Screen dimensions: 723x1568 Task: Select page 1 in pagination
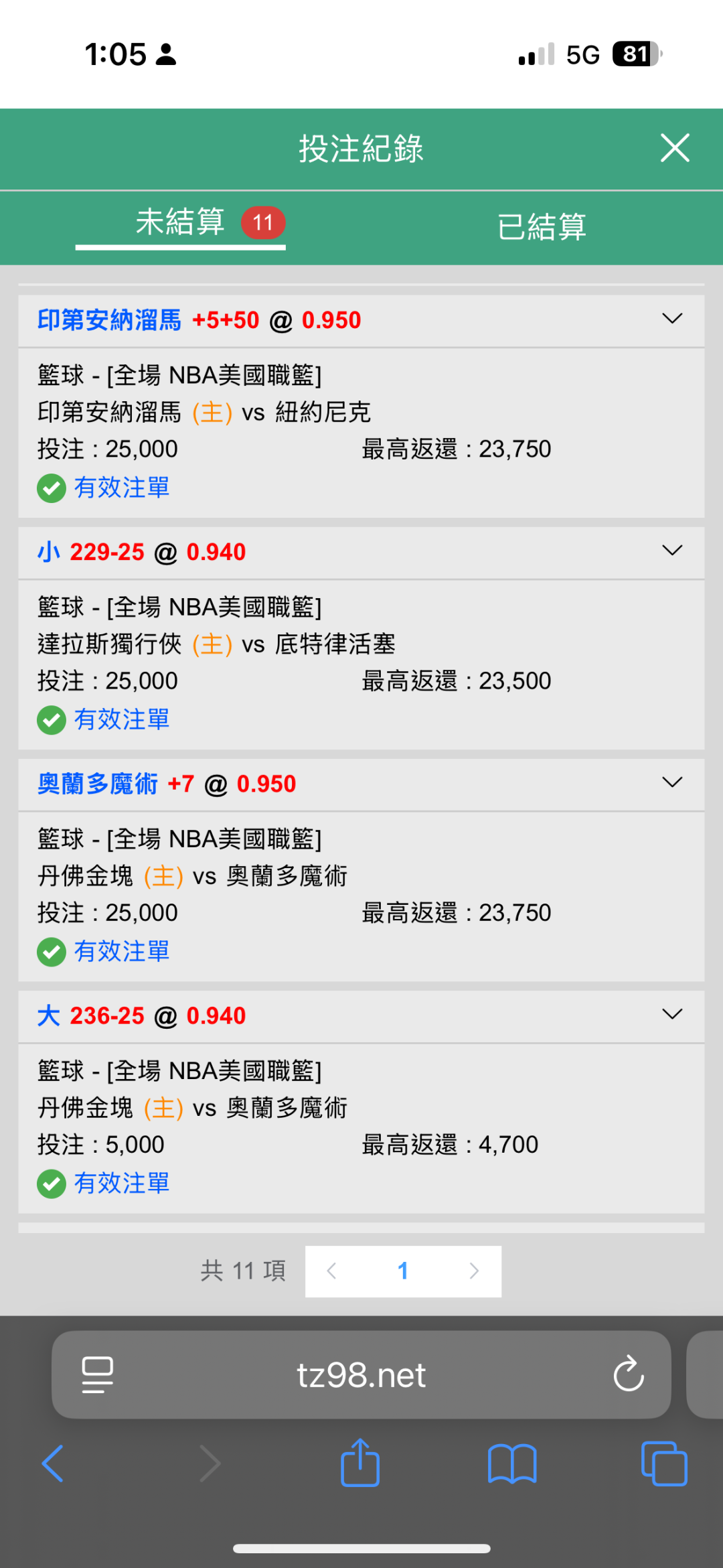pos(403,1271)
